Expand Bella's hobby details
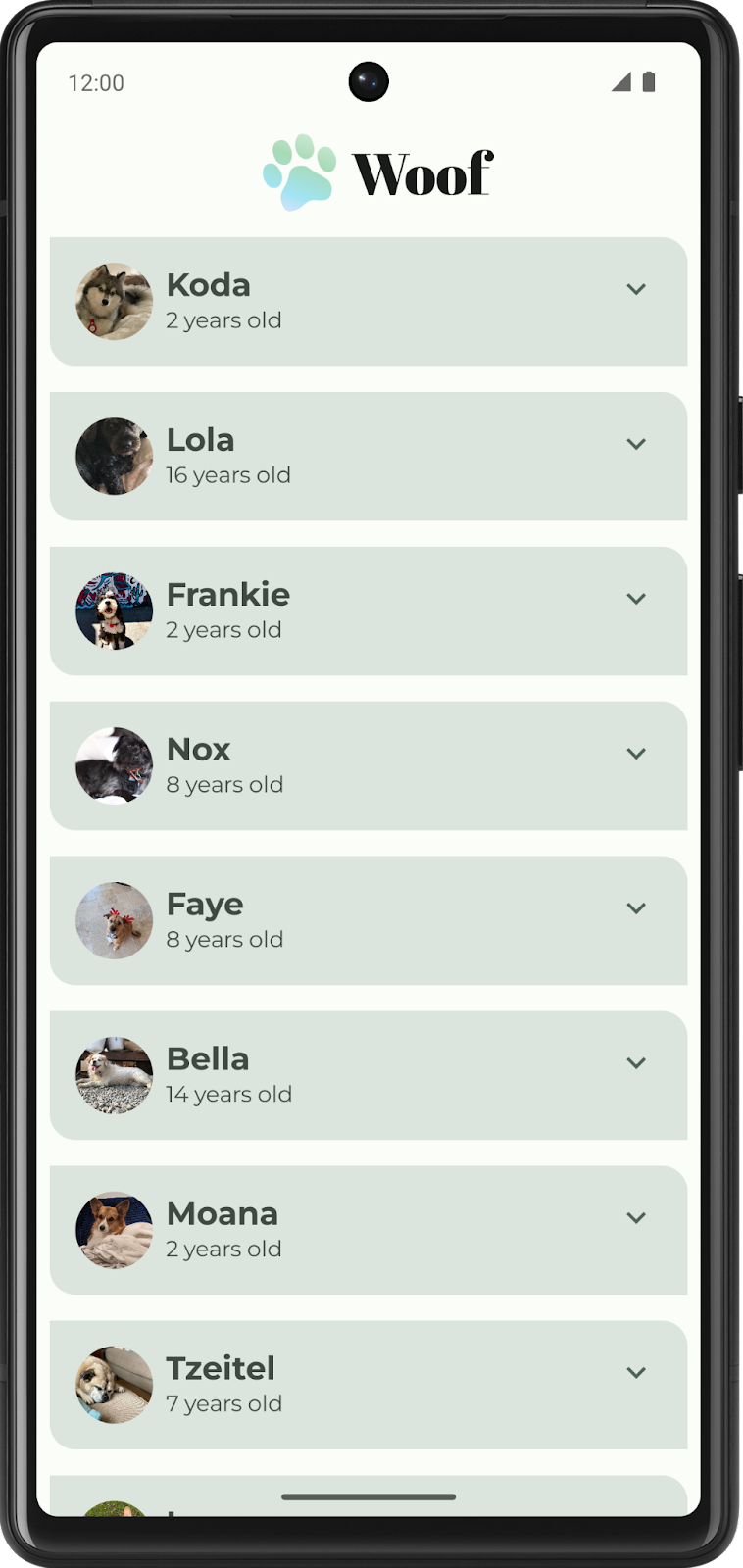The height and width of the screenshot is (1568, 743). coord(636,1063)
